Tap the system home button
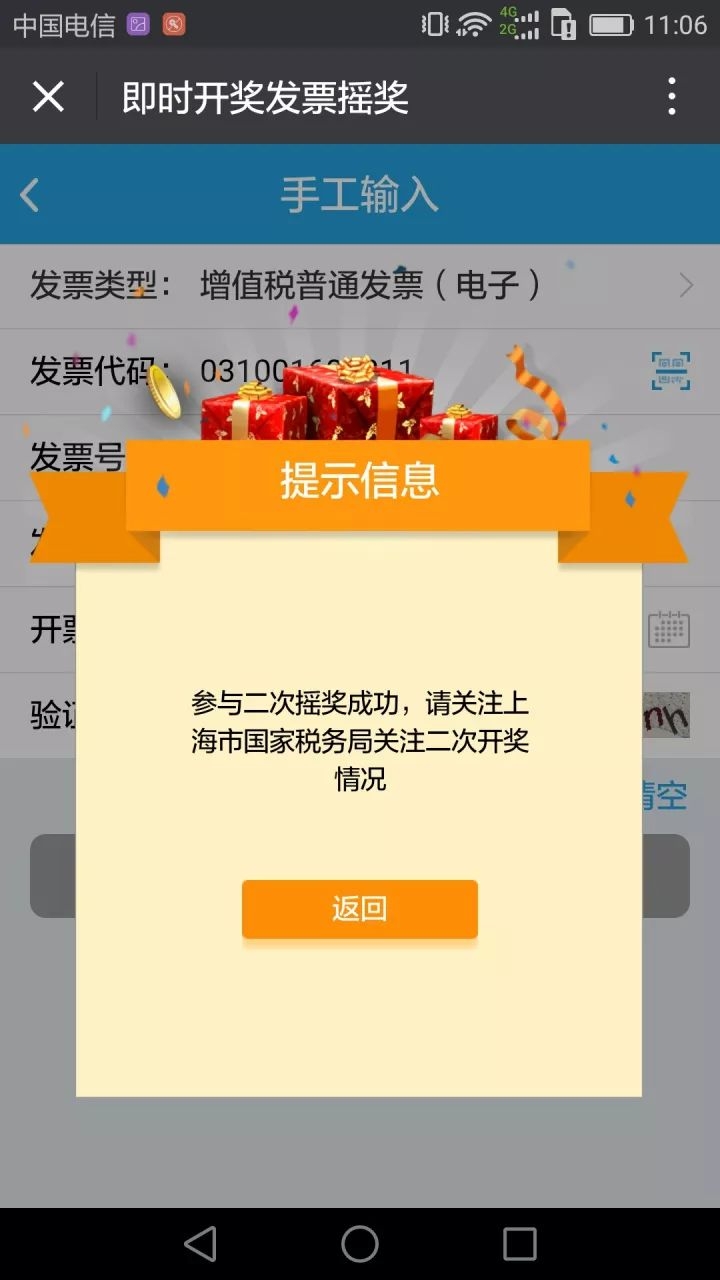Screen dimensions: 720x1280 (x=359, y=1244)
